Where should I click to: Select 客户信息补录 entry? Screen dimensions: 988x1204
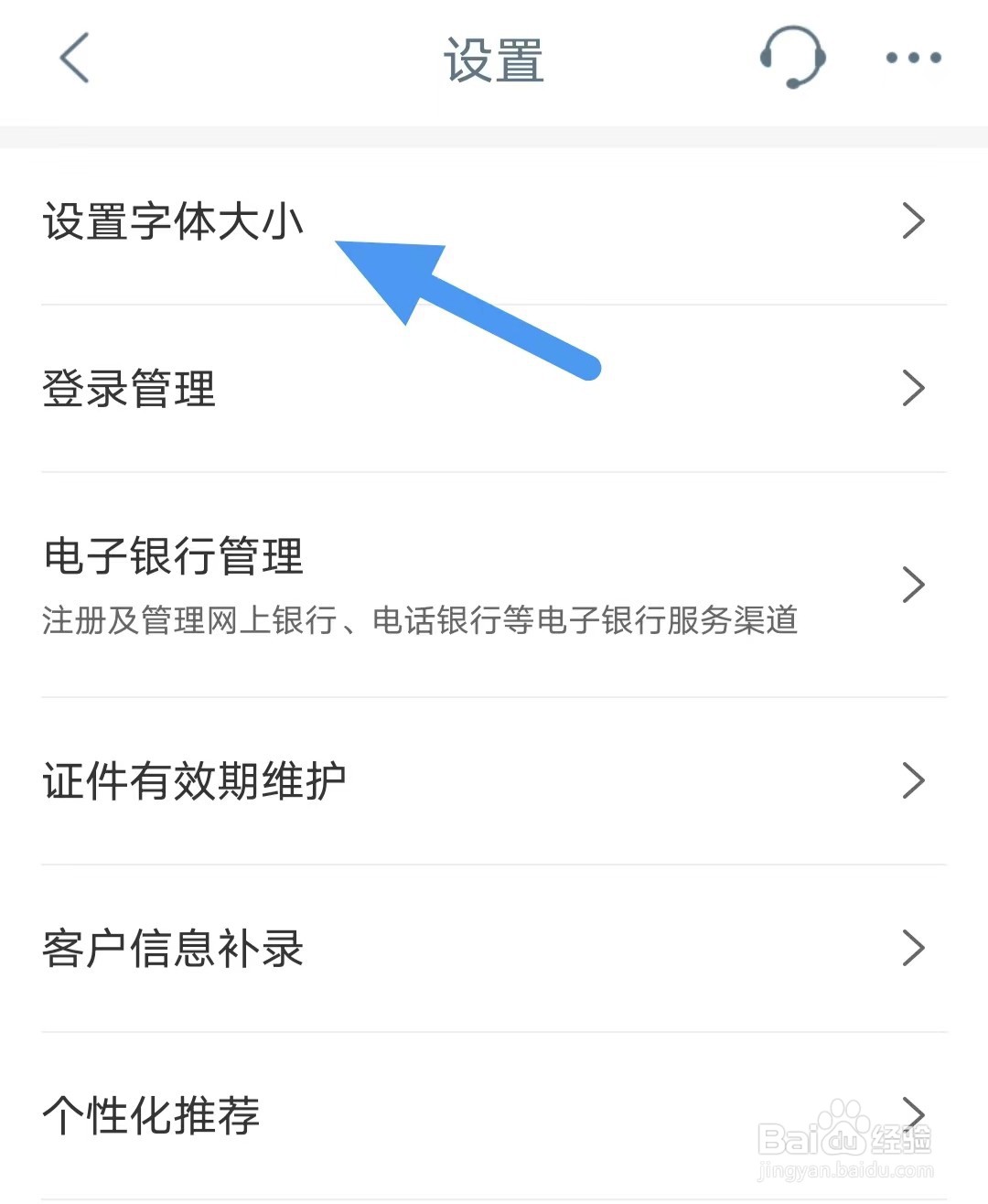(x=174, y=949)
